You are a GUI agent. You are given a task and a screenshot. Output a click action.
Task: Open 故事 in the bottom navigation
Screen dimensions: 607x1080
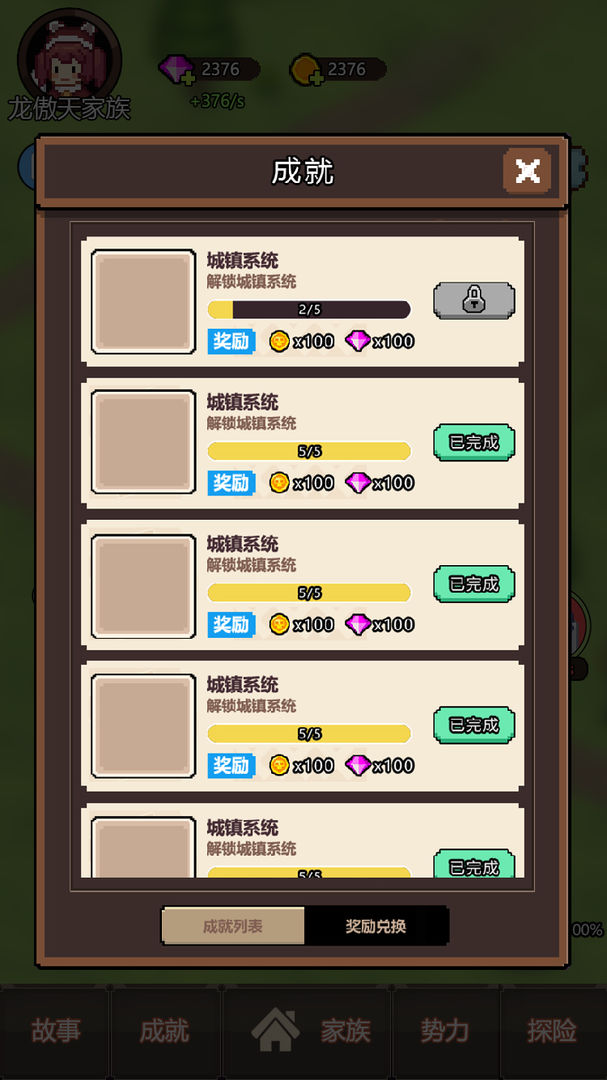tap(56, 1031)
